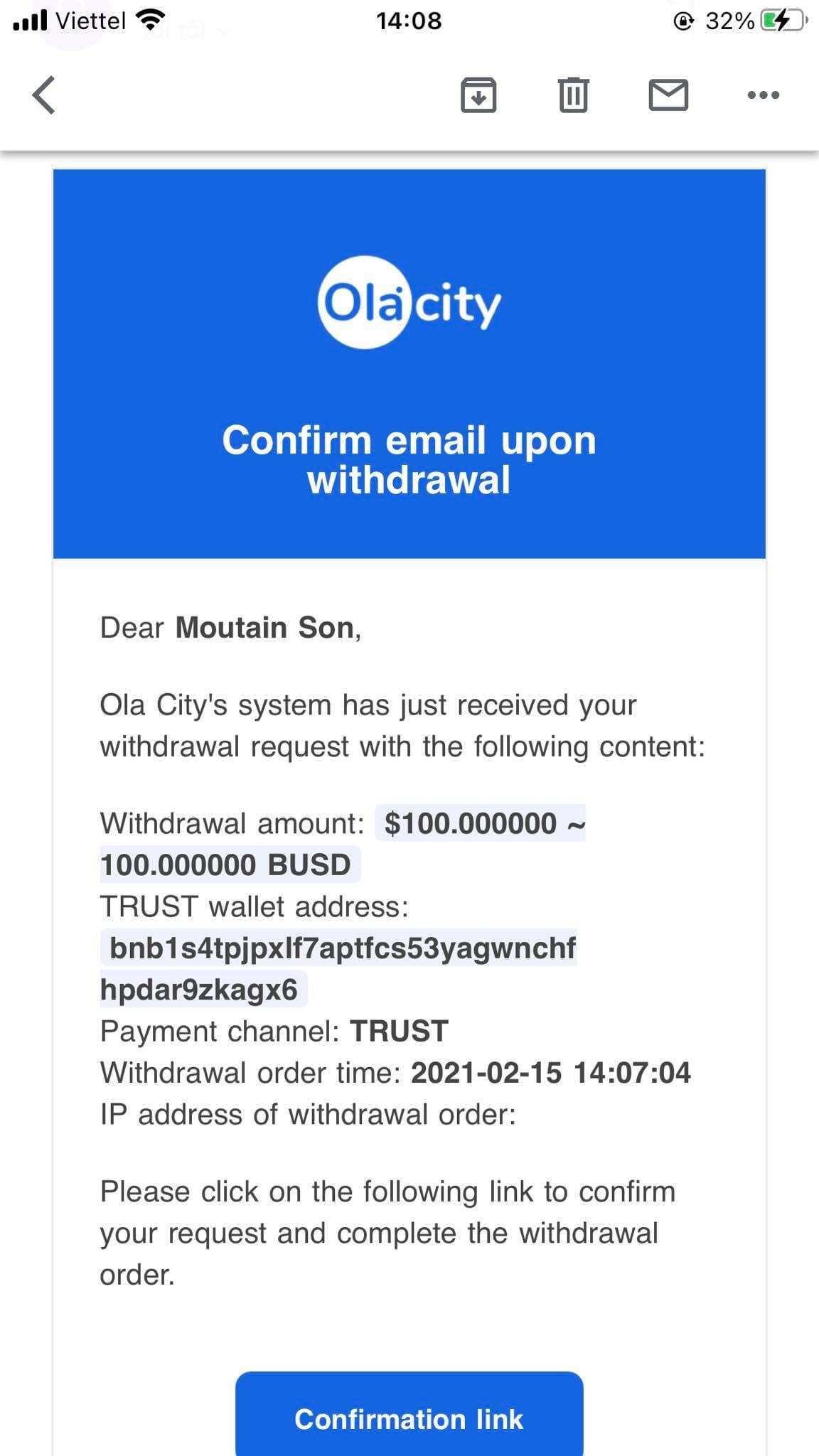819x1456 pixels.
Task: Tap the Confirmation link button
Action: 409,1419
